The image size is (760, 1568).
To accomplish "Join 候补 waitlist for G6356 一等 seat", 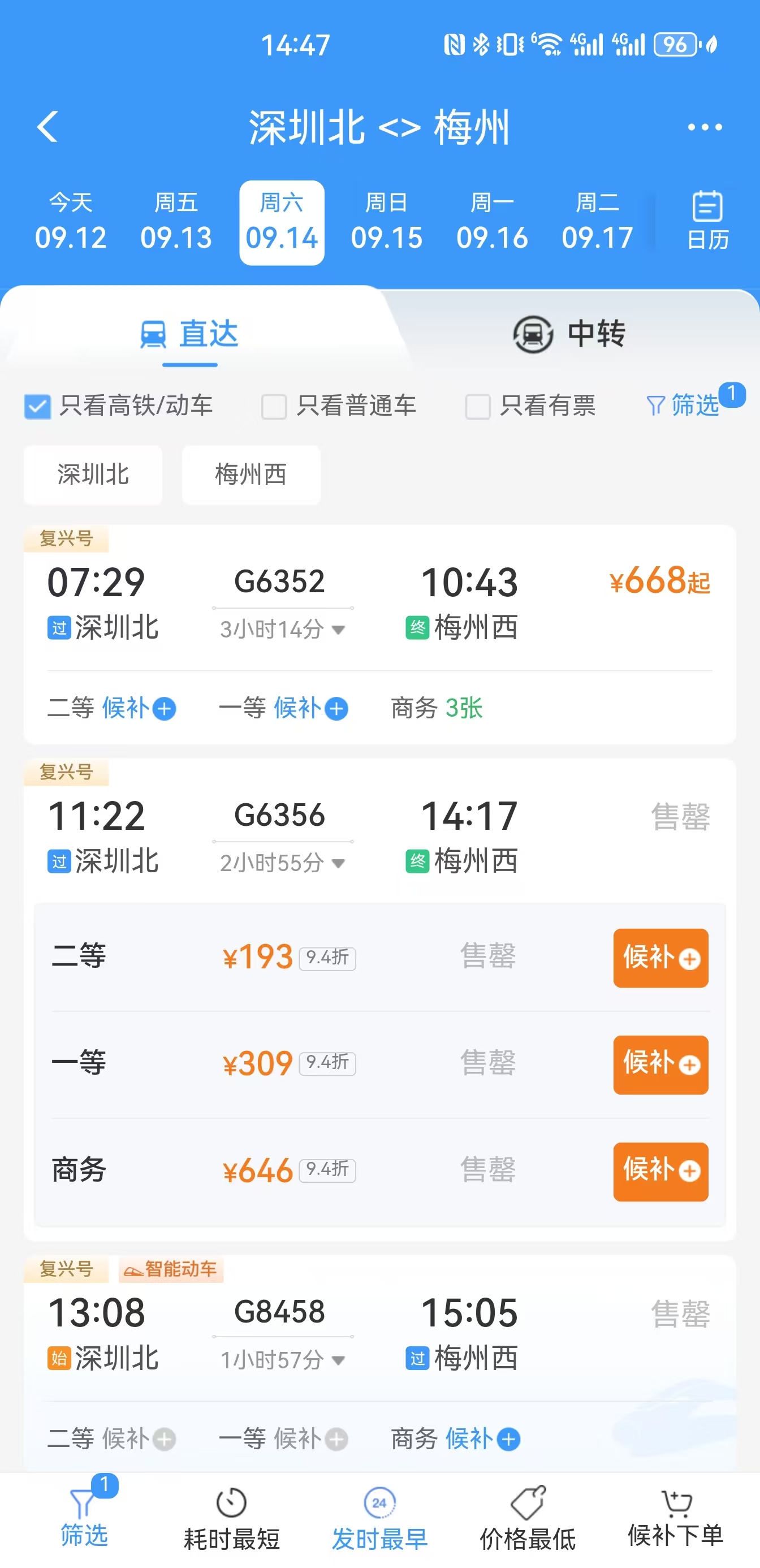I will point(660,1065).
